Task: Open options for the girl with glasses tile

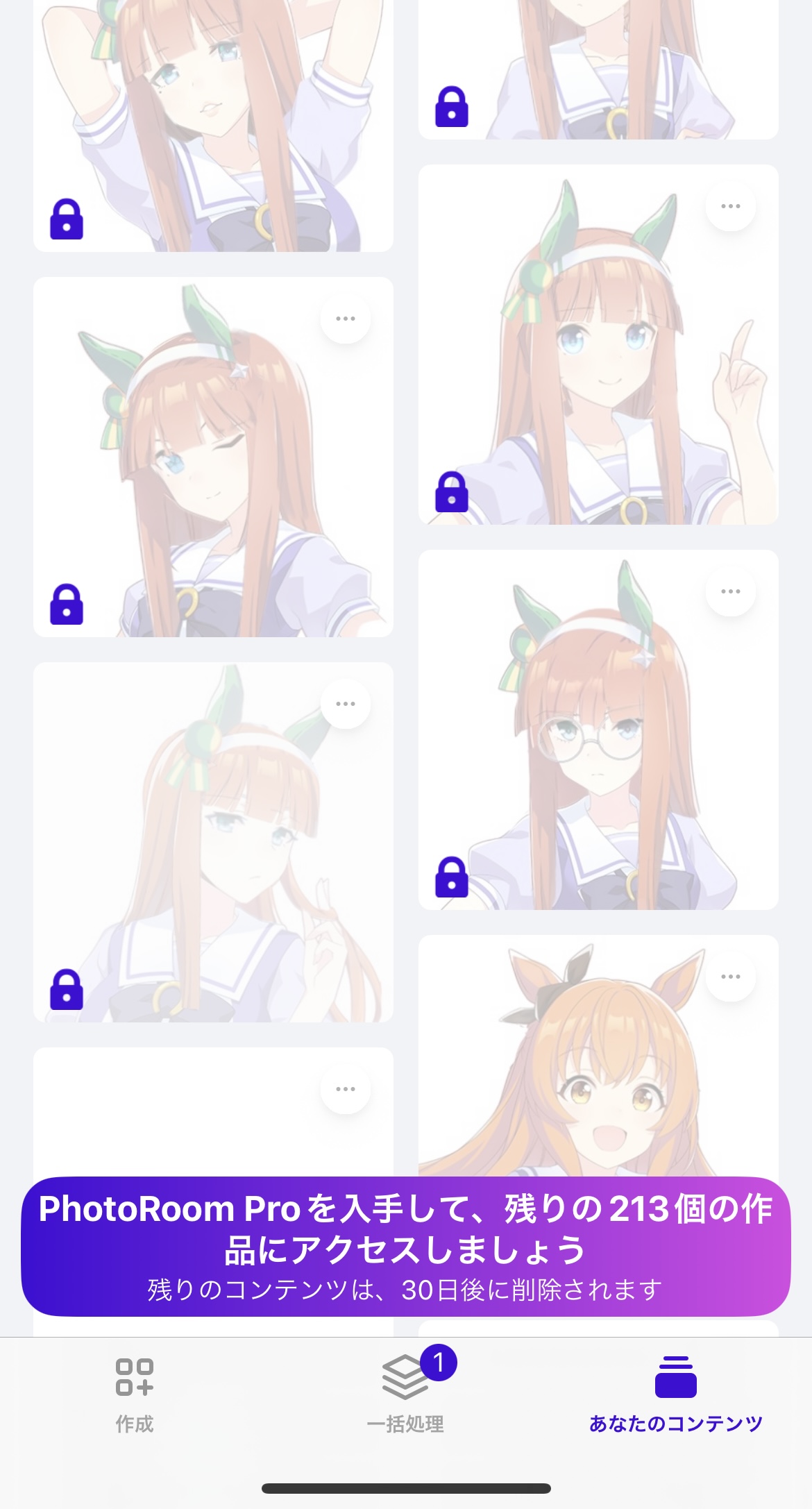Action: point(731,591)
